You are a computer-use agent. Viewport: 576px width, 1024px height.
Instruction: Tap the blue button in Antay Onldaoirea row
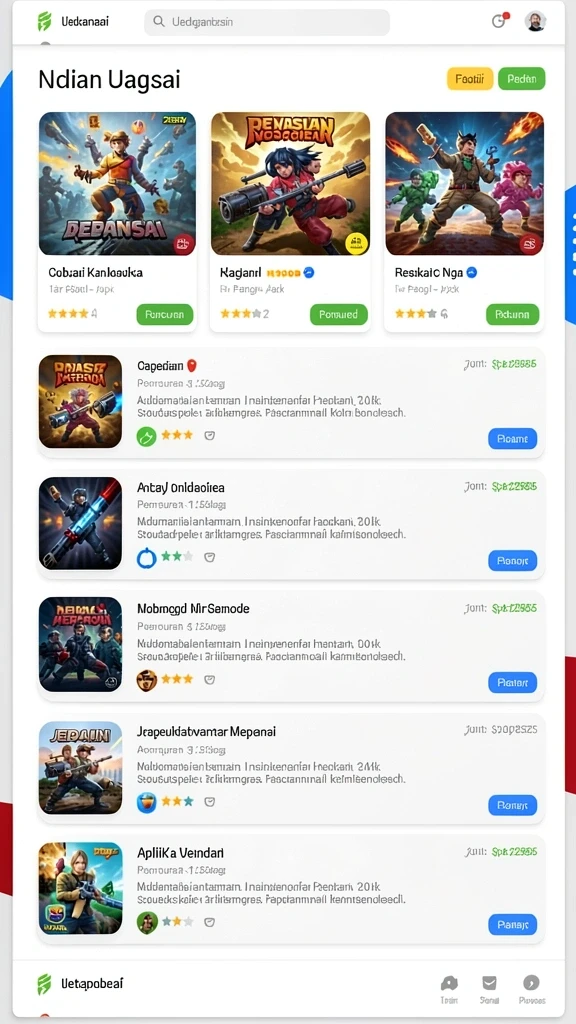(513, 560)
